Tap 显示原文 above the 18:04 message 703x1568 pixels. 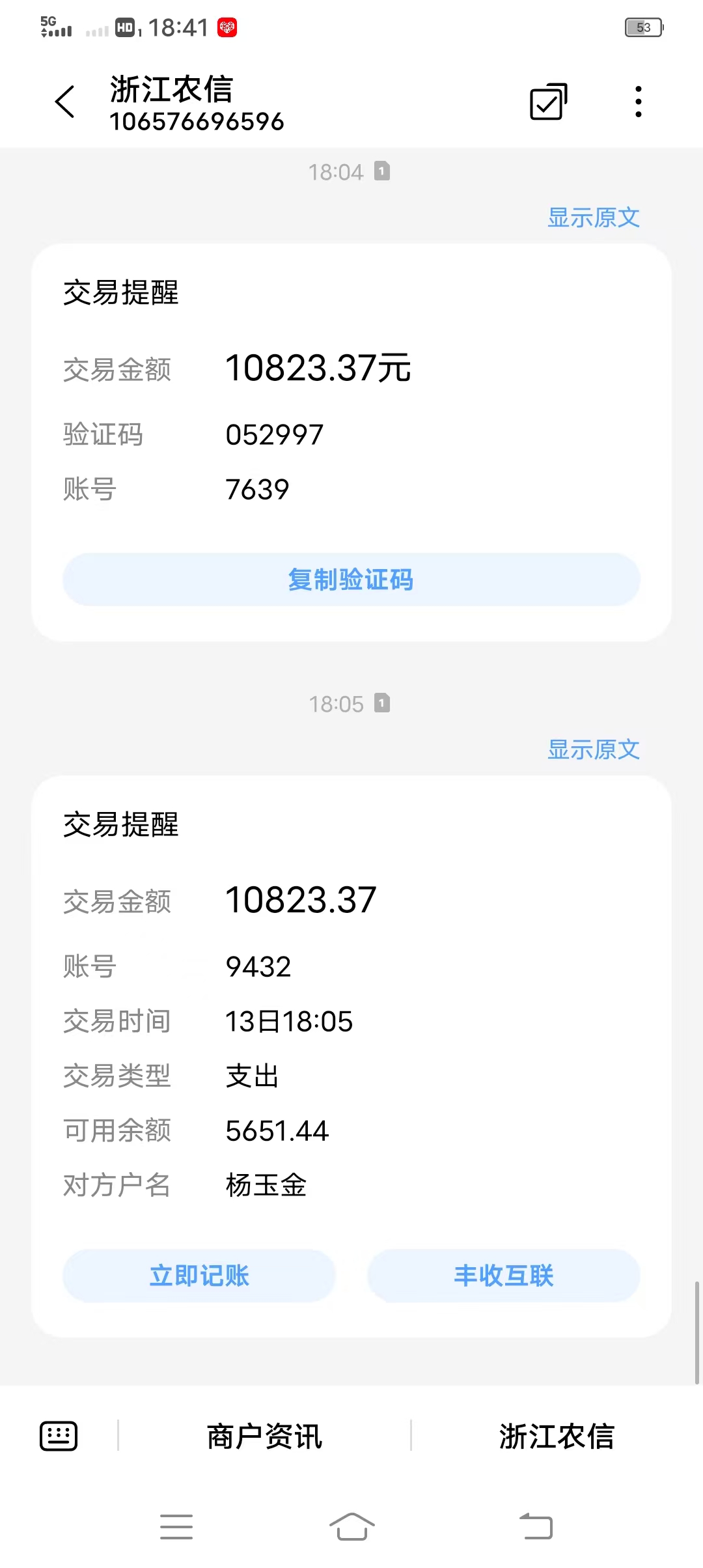click(x=593, y=217)
